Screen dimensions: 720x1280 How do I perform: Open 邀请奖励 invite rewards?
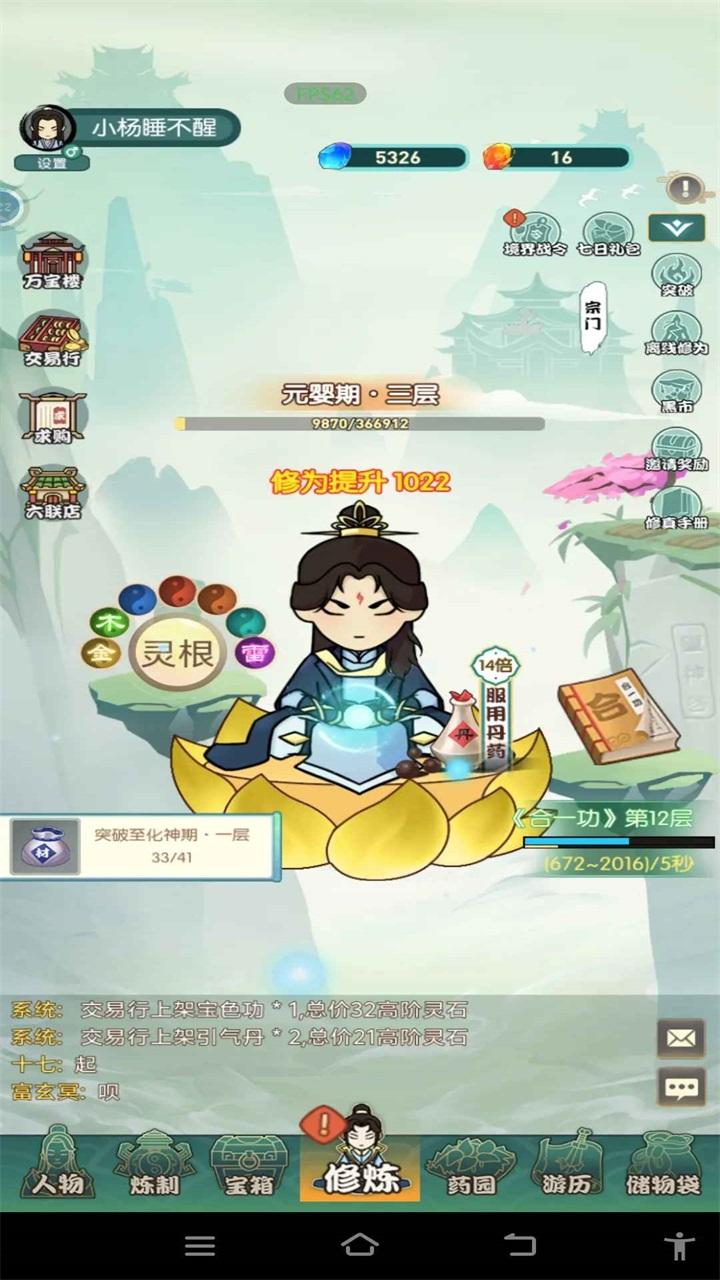(677, 450)
